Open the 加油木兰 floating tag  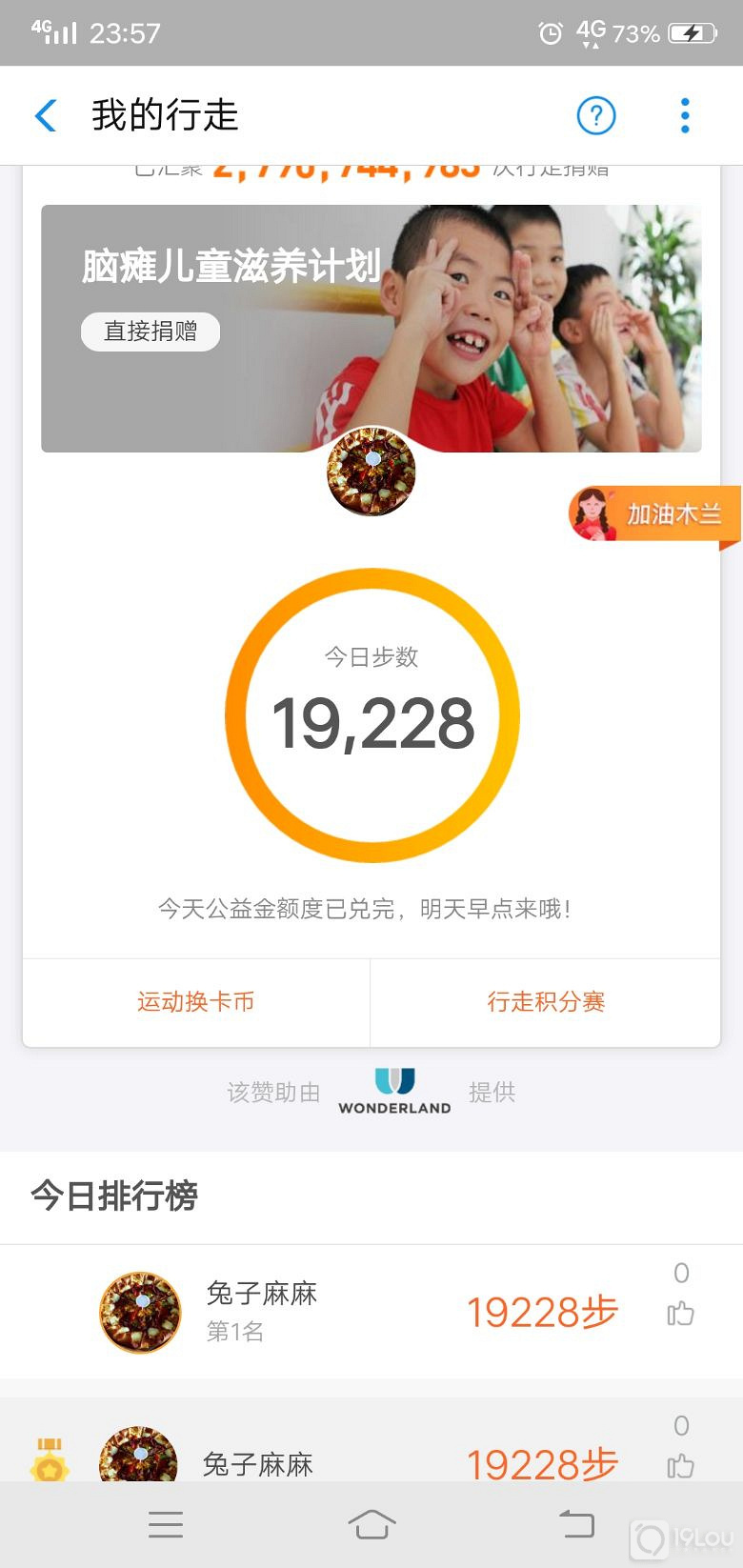tap(655, 514)
